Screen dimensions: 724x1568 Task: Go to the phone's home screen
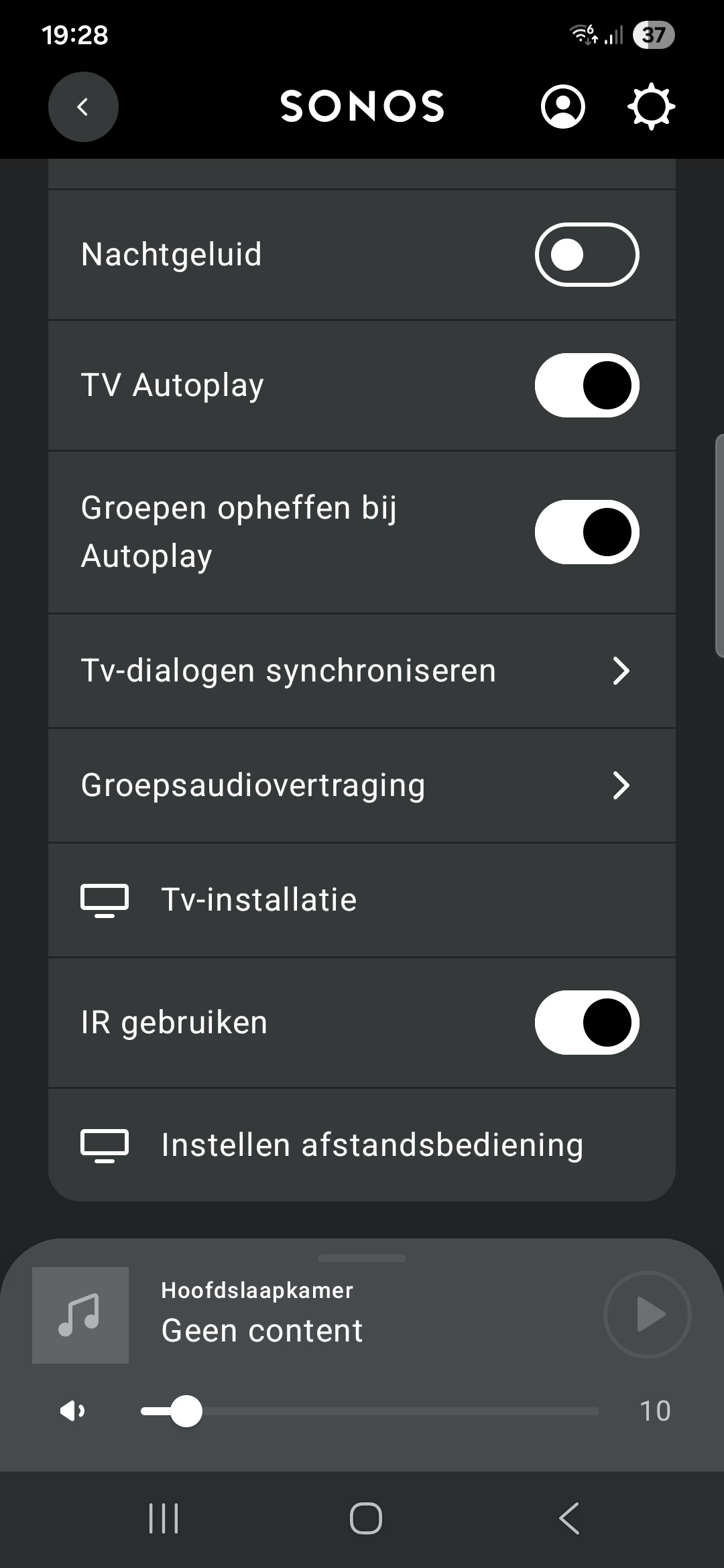point(365,1518)
